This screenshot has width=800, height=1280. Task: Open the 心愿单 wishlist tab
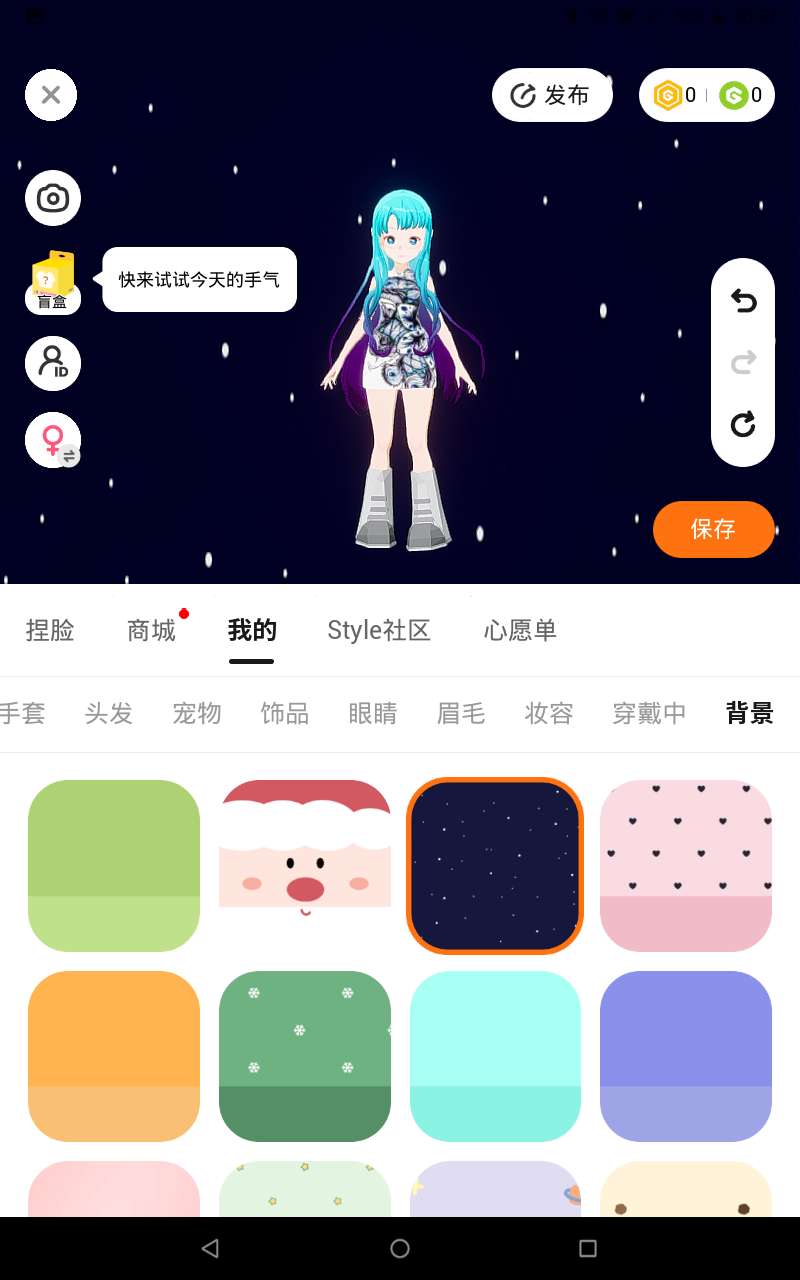click(x=520, y=630)
